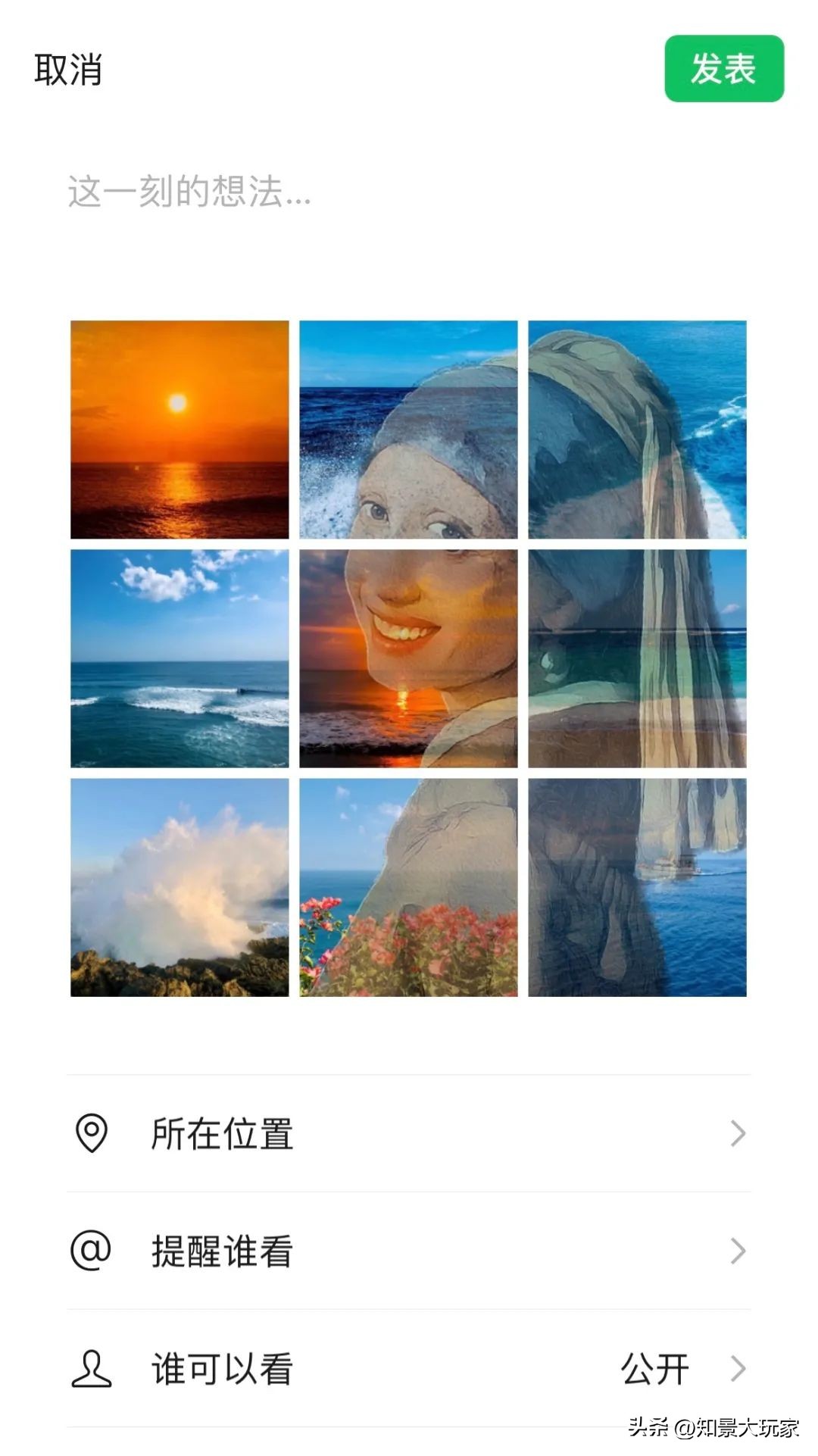Expand the remind-who chevron arrow

(x=738, y=1250)
